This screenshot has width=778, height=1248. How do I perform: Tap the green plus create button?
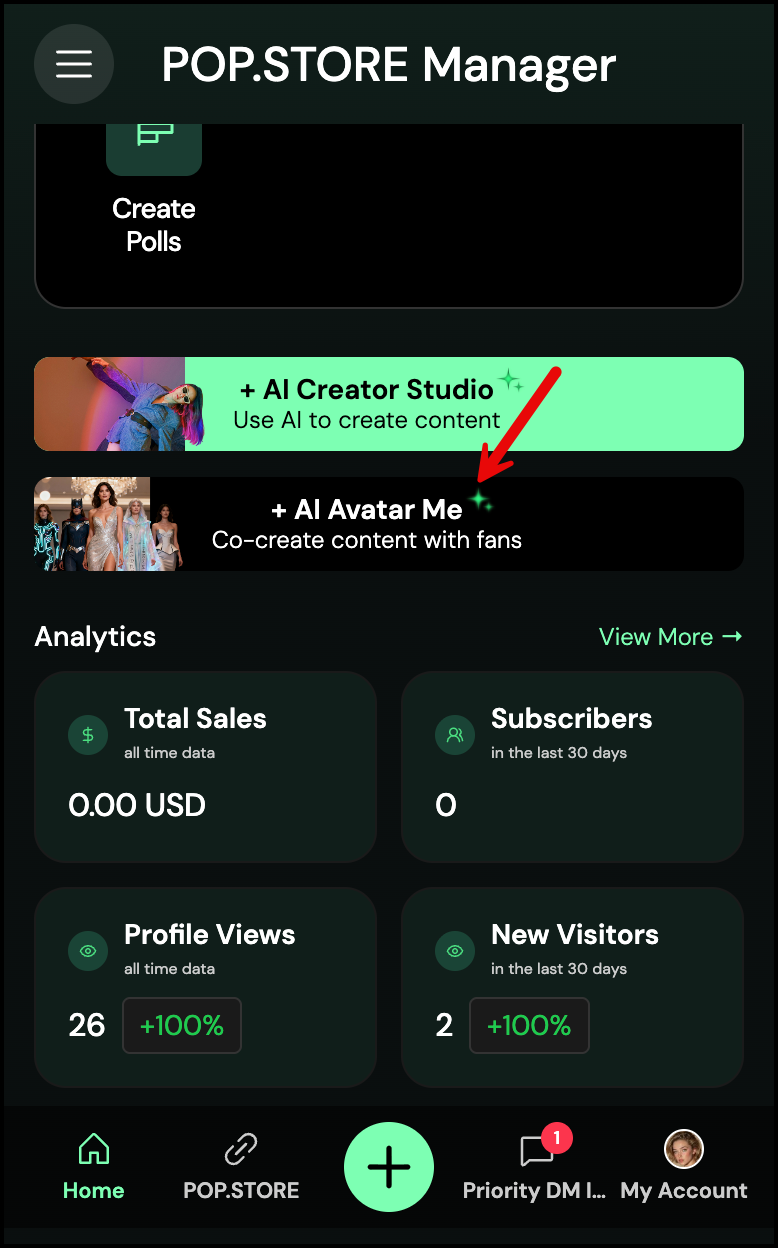coord(389,1167)
